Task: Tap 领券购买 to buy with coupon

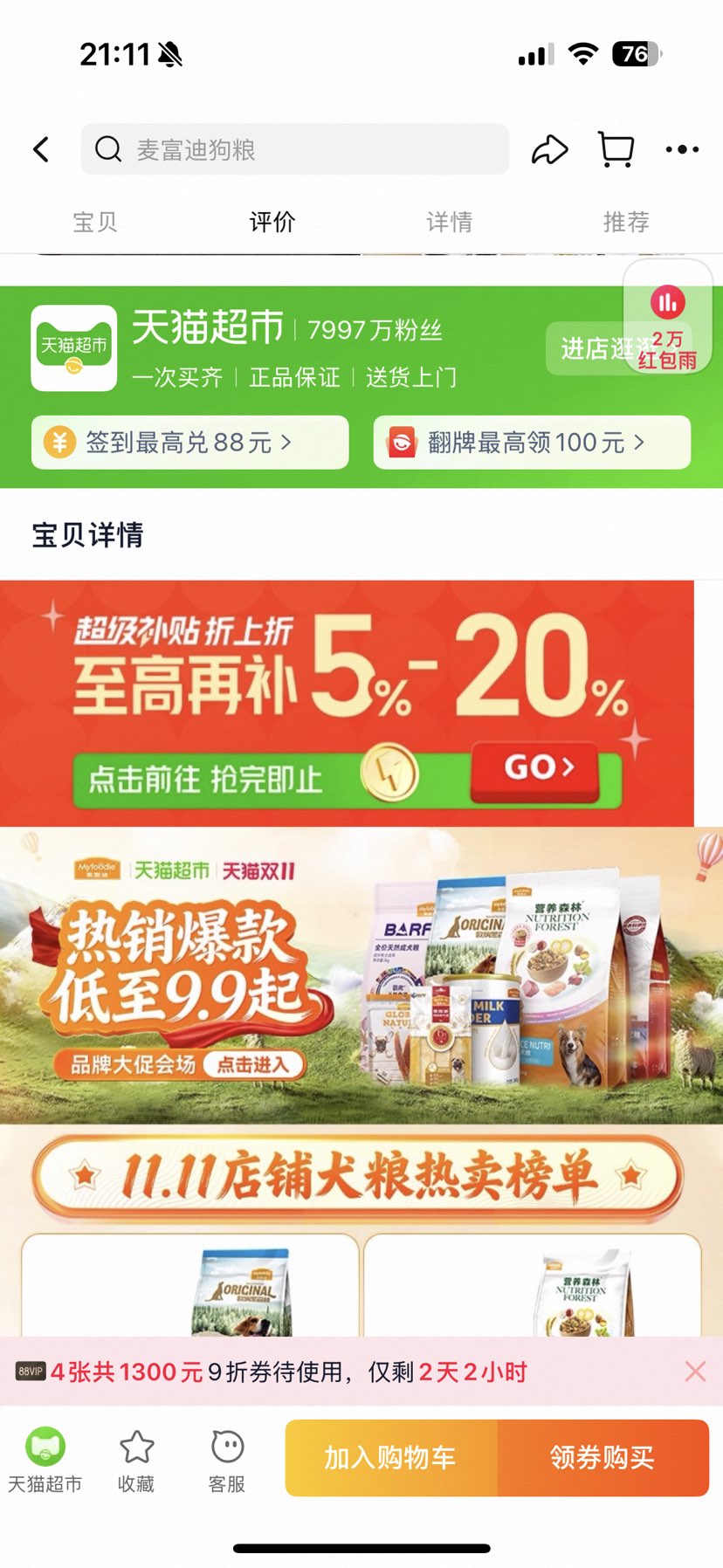Action: click(602, 1458)
